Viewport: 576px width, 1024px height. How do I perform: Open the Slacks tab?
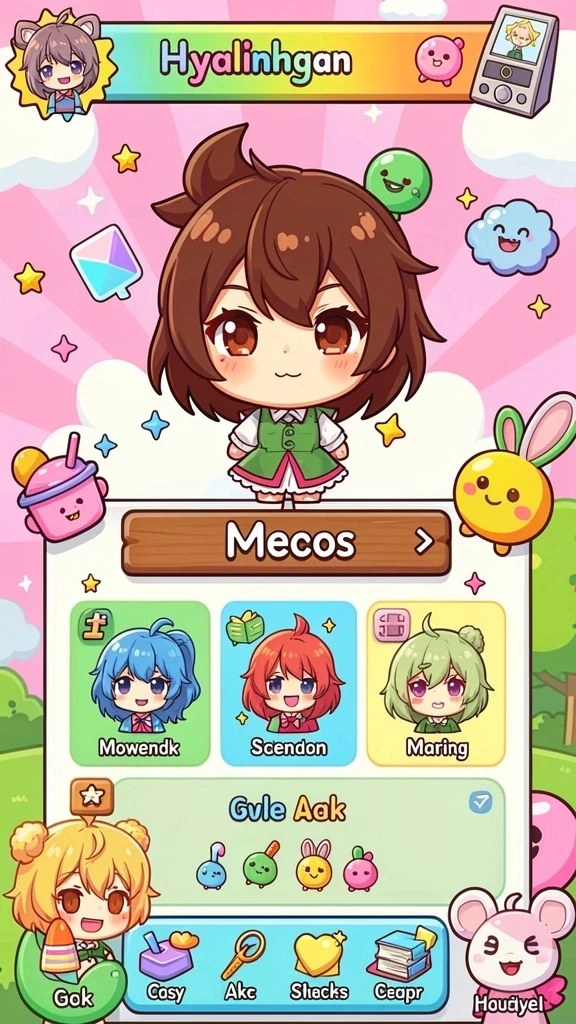pos(319,966)
